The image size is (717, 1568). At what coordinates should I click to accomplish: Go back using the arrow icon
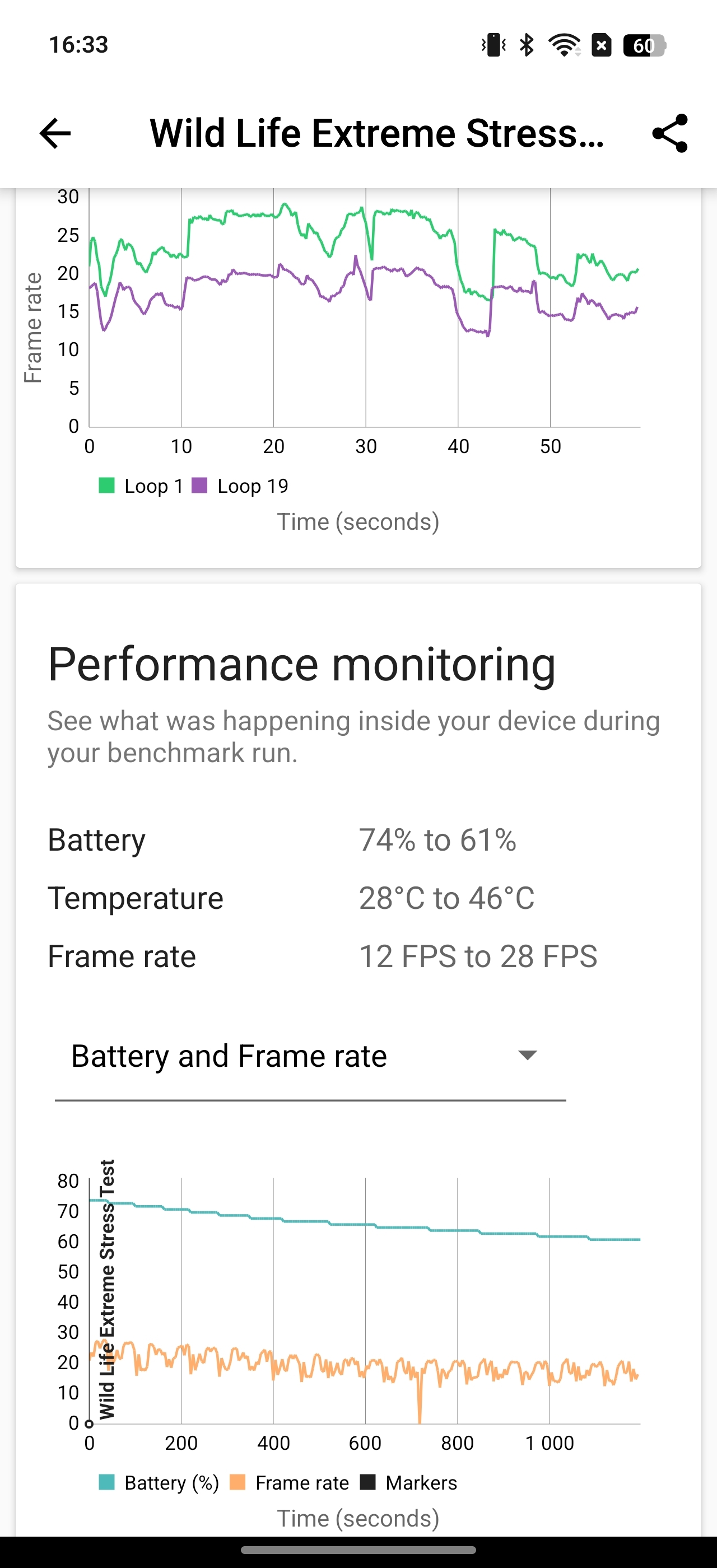pos(55,133)
